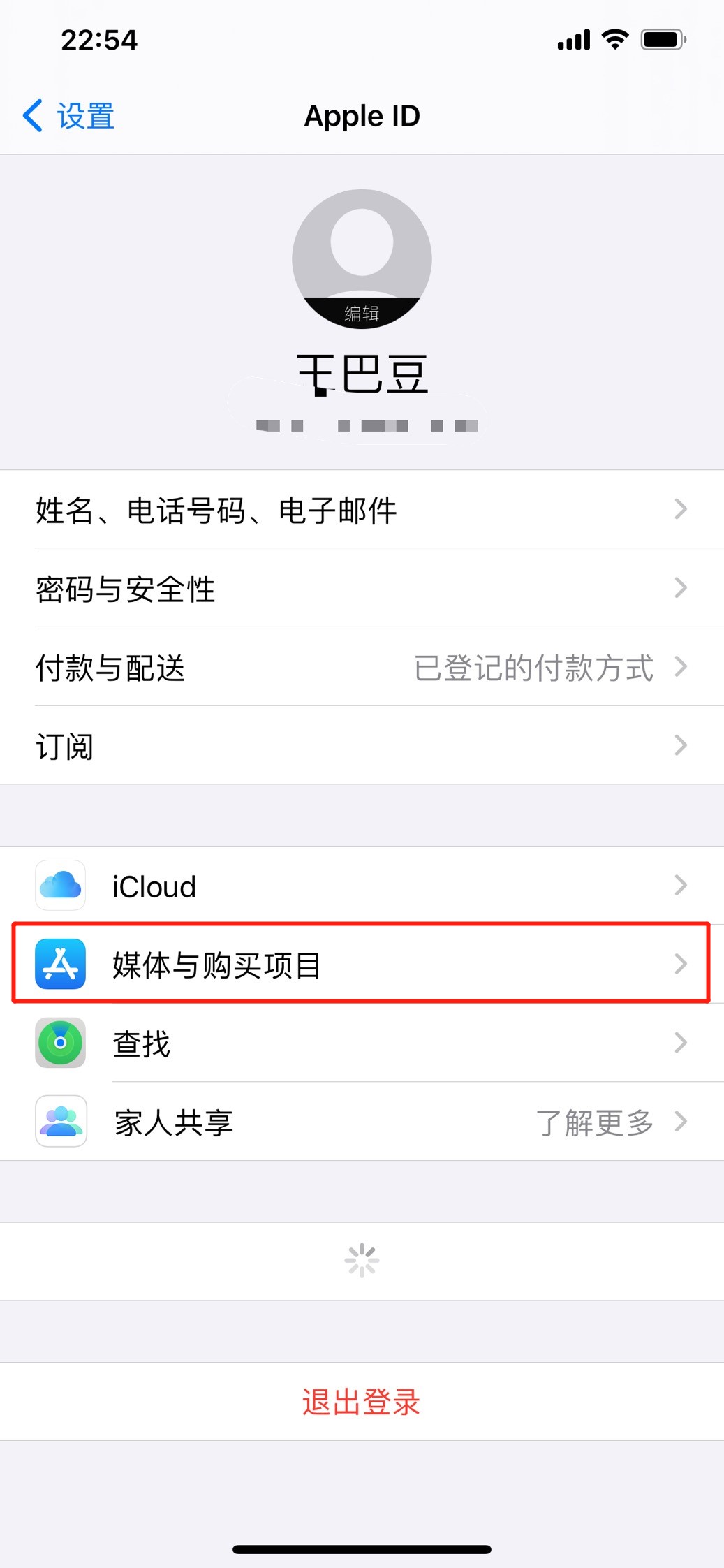Open 媒体与购买项目
Image resolution: width=724 pixels, height=1568 pixels.
(x=362, y=964)
